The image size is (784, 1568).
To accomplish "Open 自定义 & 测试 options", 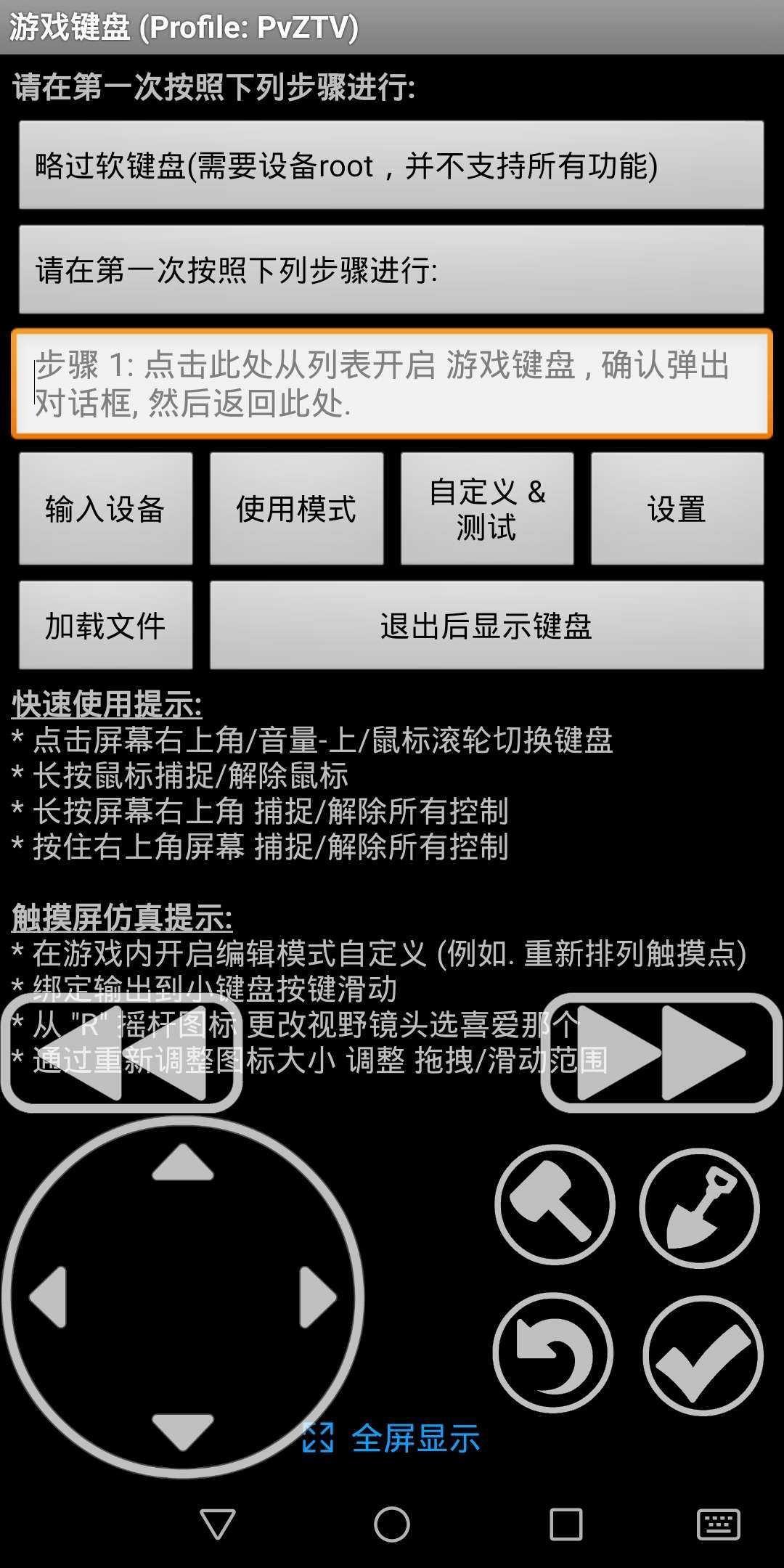I will [487, 509].
